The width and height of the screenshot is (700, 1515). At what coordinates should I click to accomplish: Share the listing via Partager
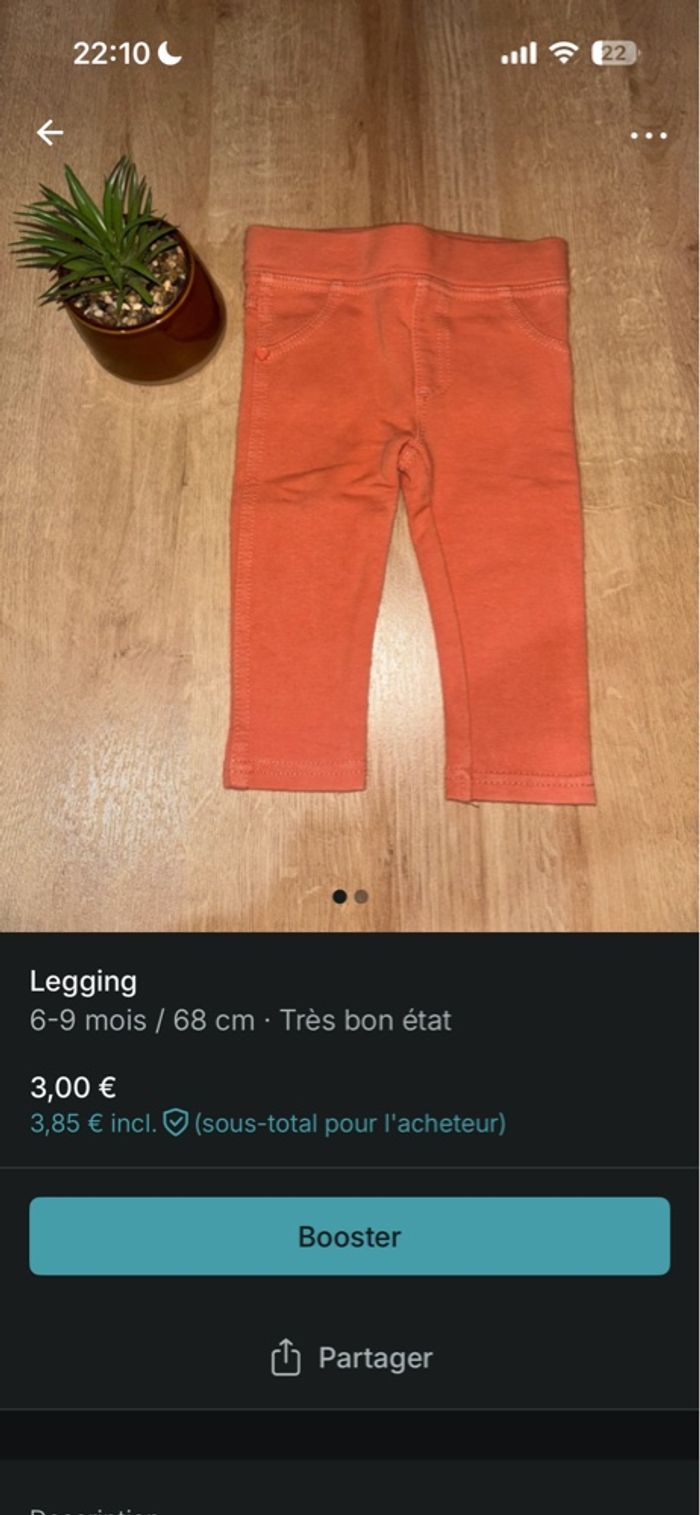pyautogui.click(x=351, y=1358)
